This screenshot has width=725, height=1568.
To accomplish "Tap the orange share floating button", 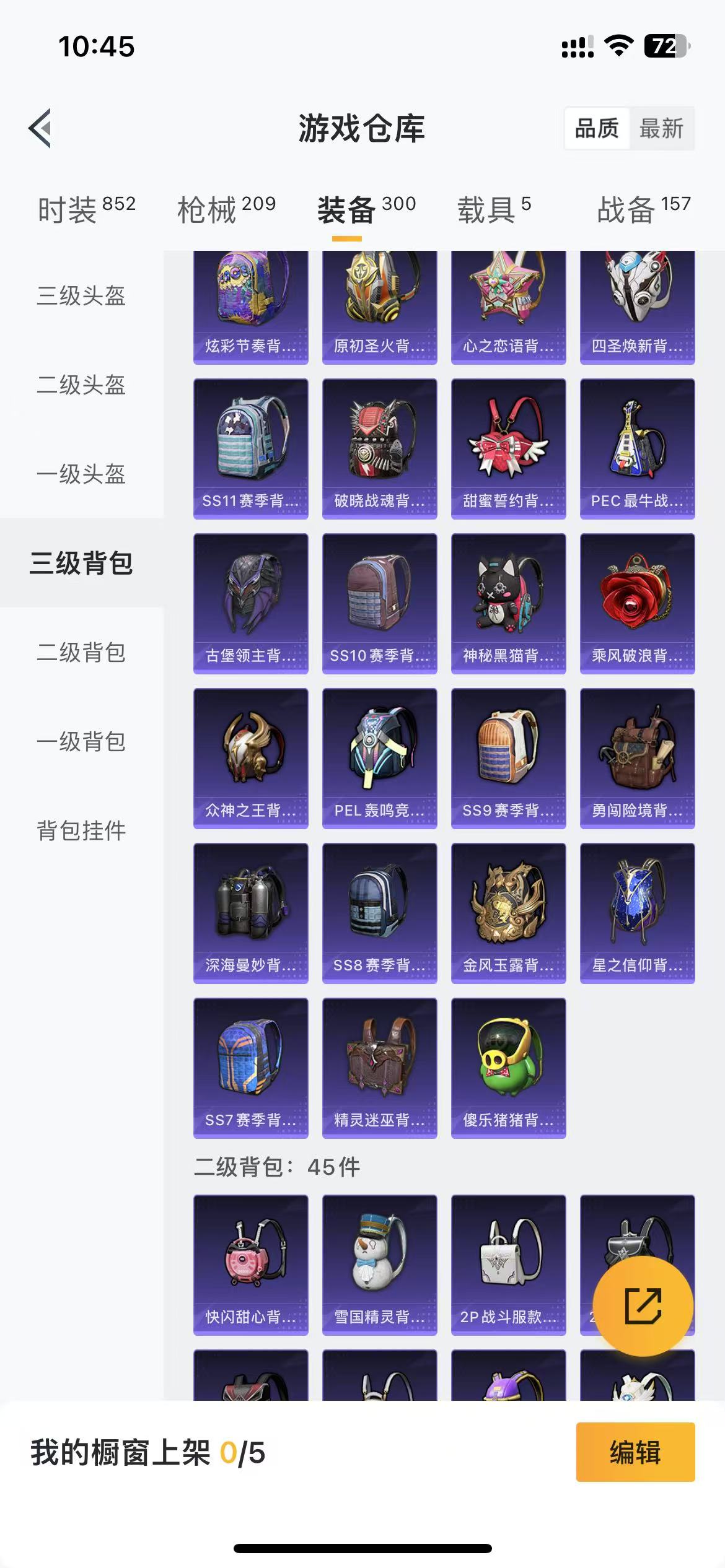I will (643, 1306).
